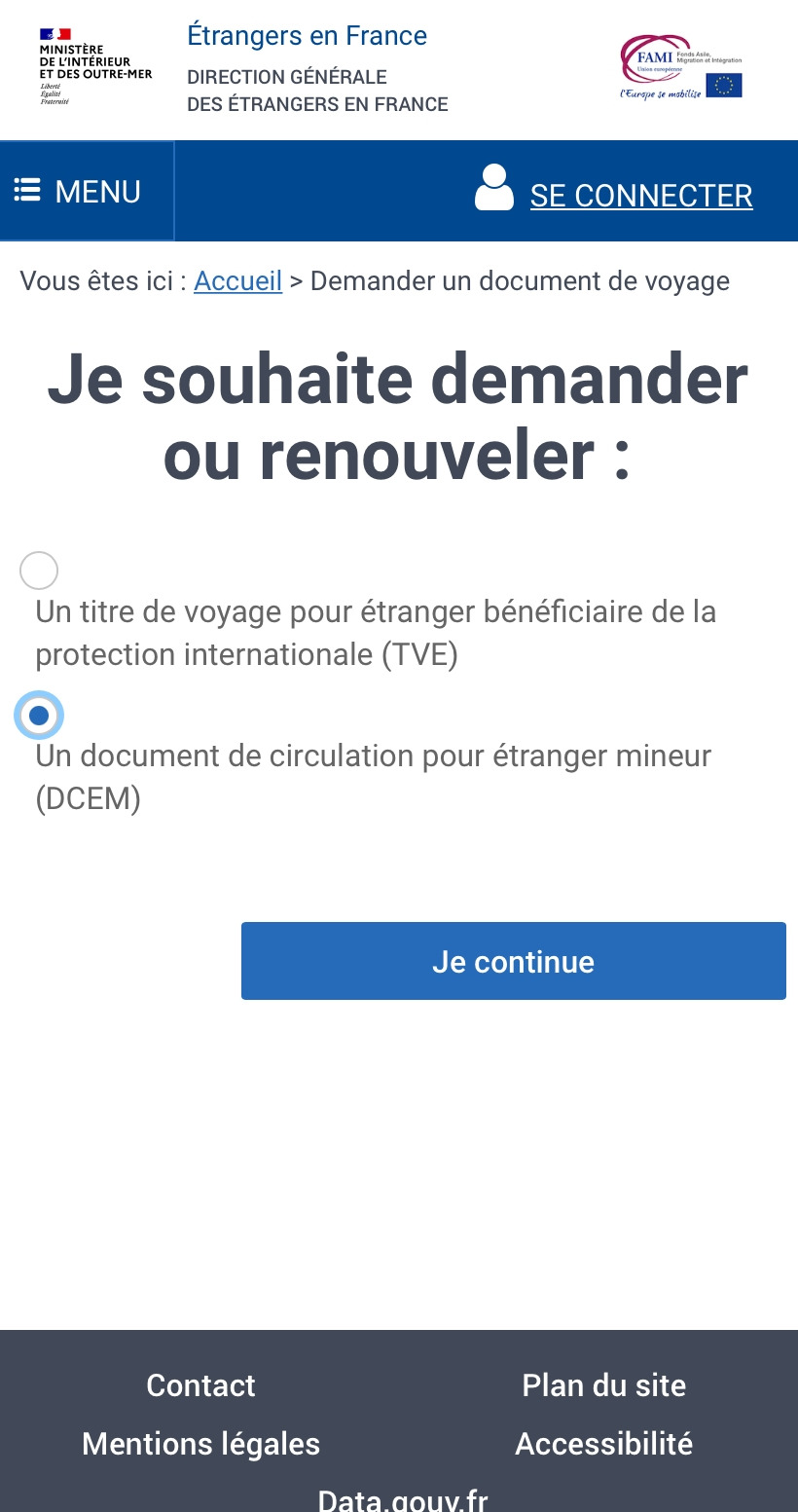Open the MENU drawer button
The image size is (798, 1512).
point(80,191)
